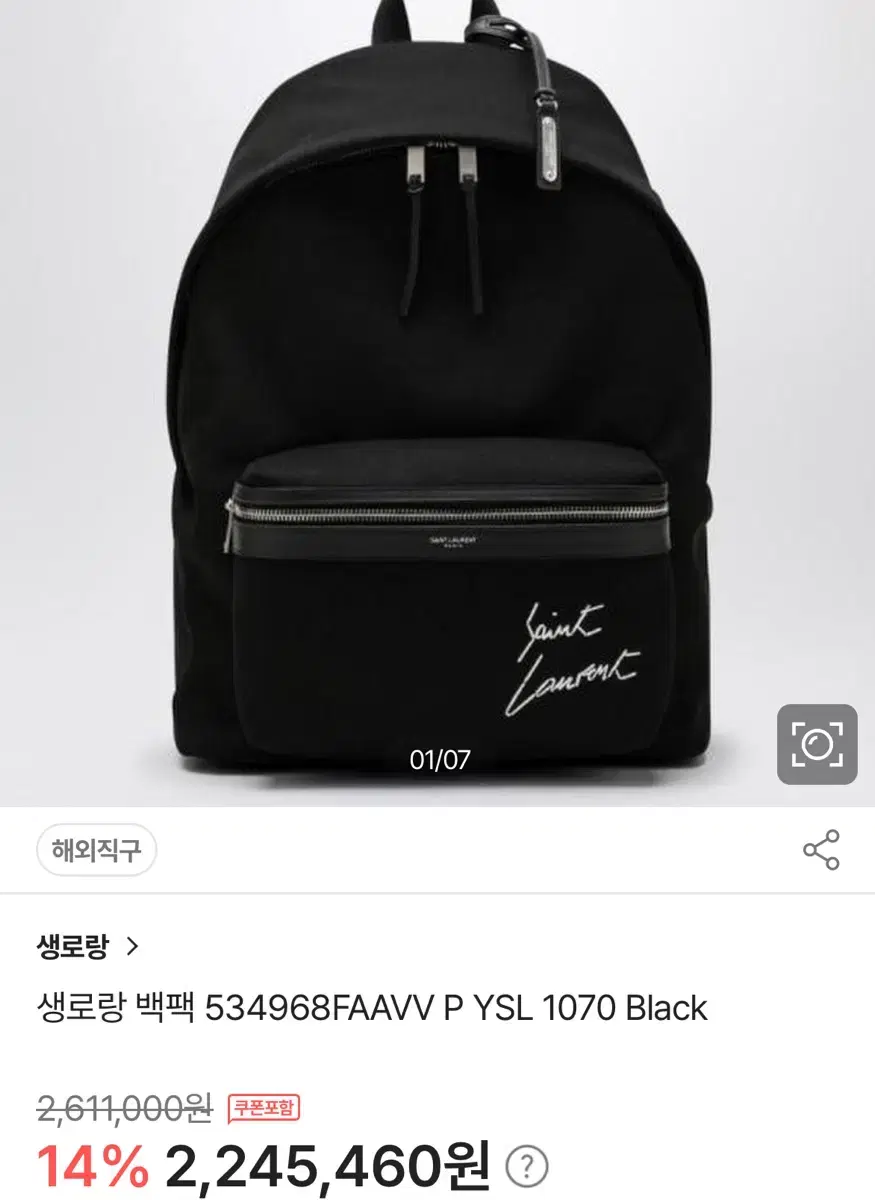Viewport: 875px width, 1200px height.
Task: Share this product listing
Action: tap(821, 850)
